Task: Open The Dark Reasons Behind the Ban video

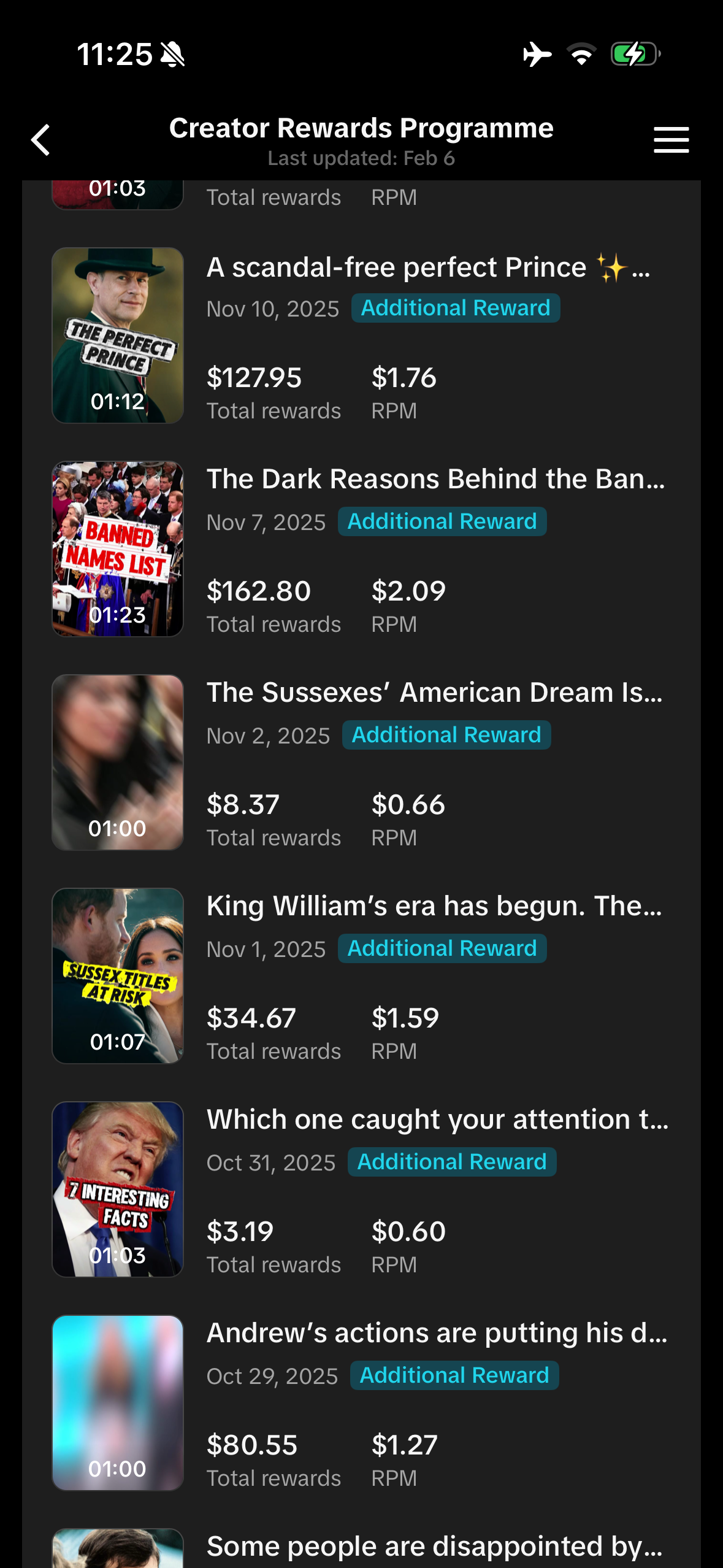Action: pos(435,479)
